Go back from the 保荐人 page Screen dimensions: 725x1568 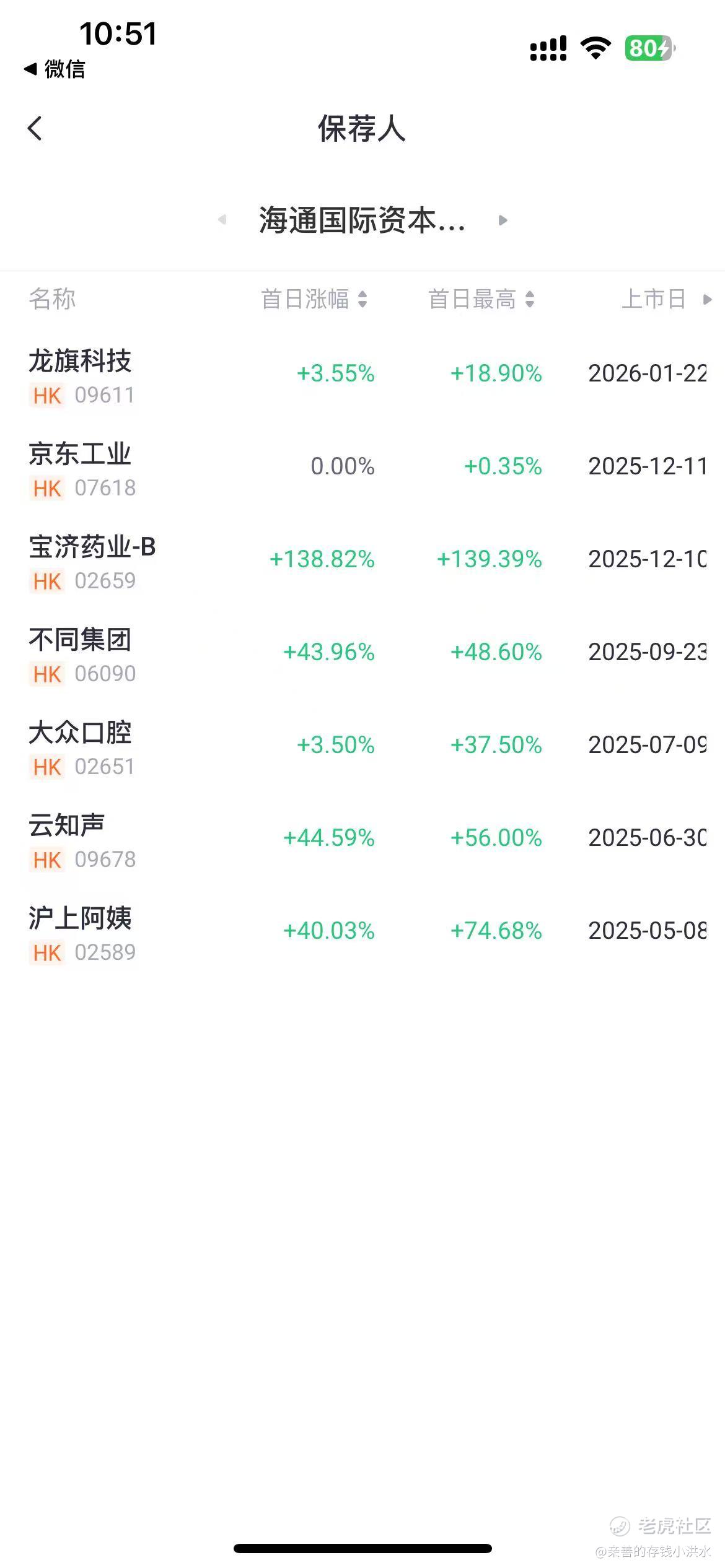(35, 129)
